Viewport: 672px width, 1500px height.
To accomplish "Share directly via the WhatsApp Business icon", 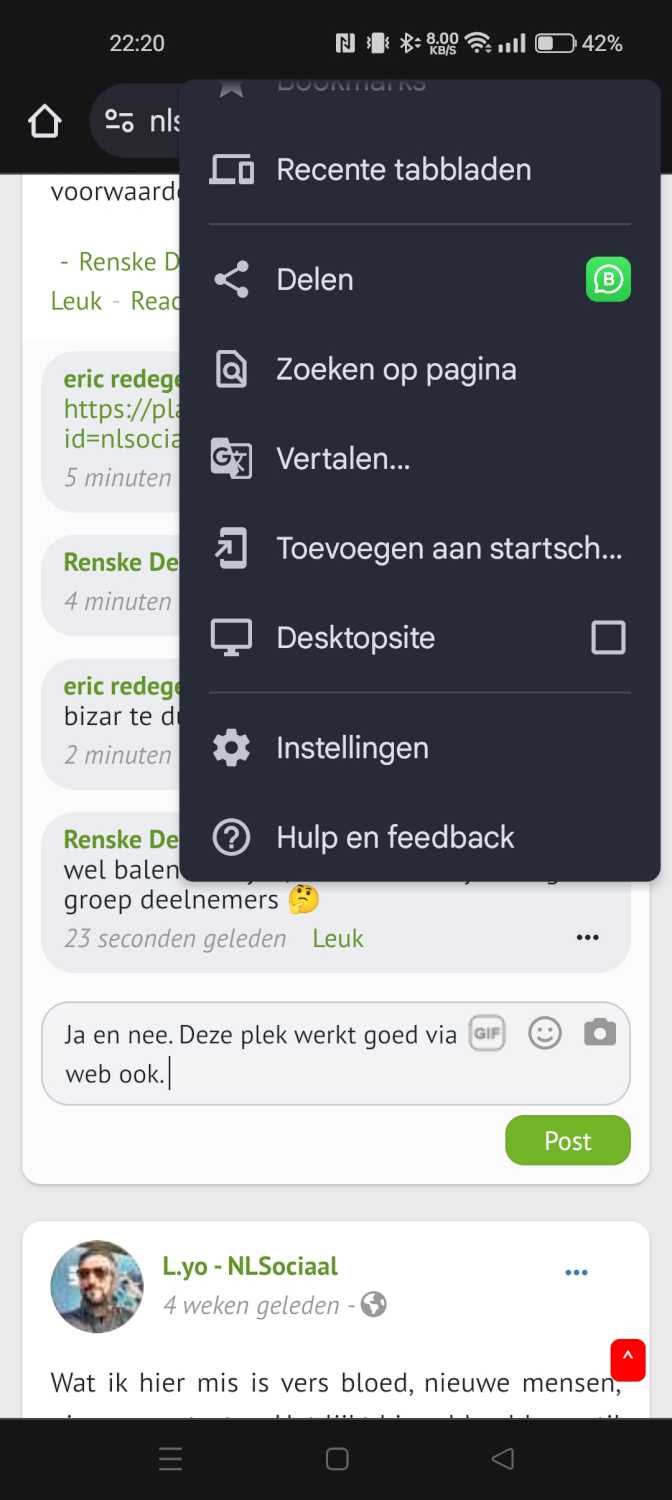I will 608,280.
